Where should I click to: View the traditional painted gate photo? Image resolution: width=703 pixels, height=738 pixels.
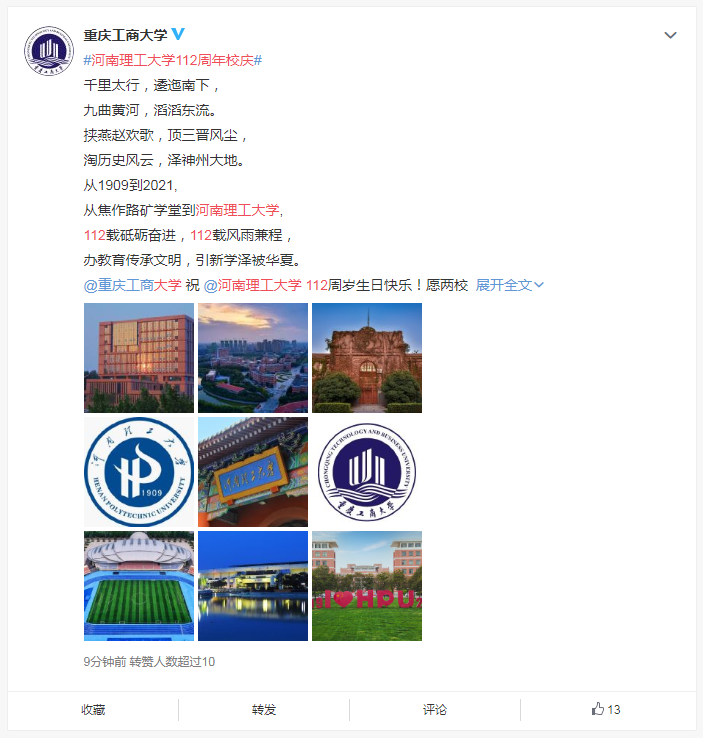pos(253,472)
